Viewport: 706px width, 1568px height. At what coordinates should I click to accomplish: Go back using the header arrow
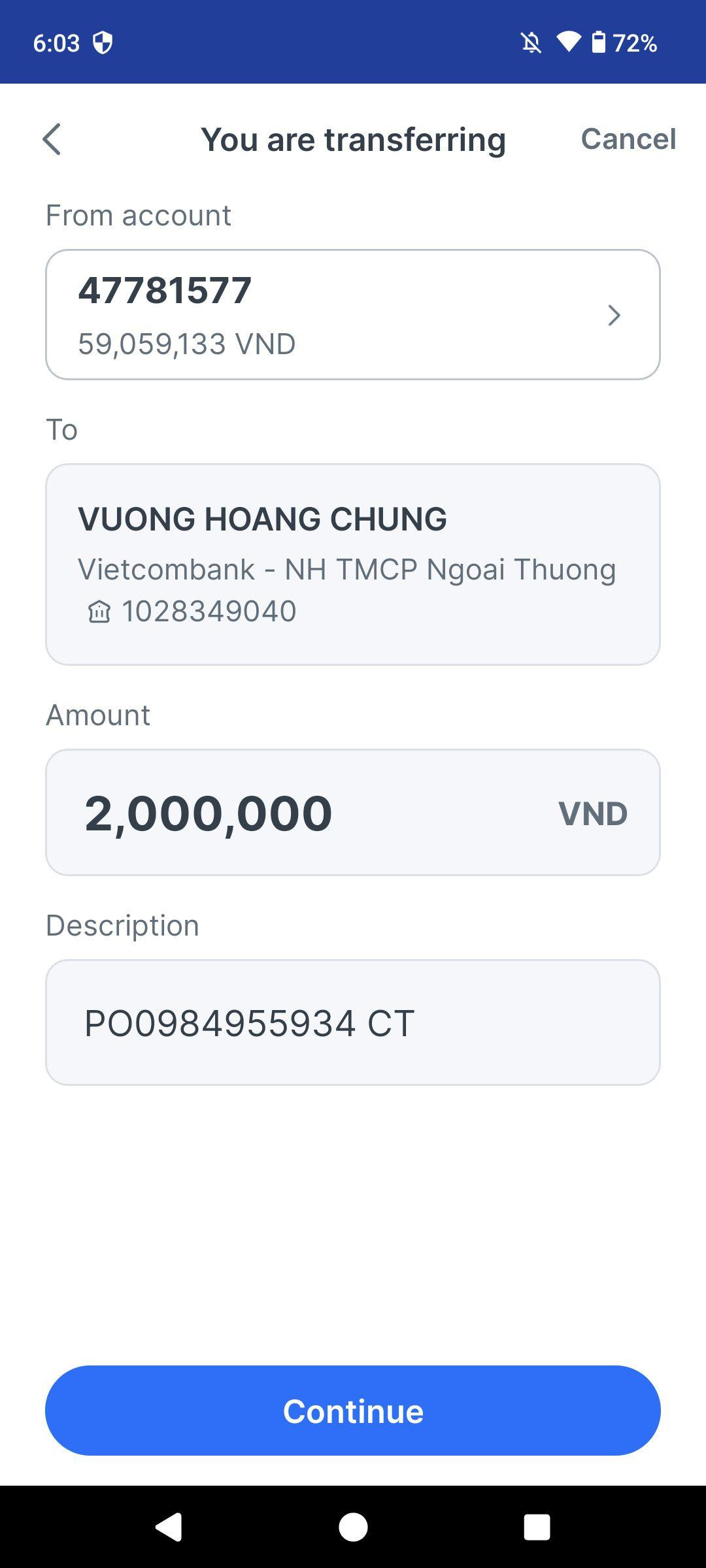click(x=52, y=139)
